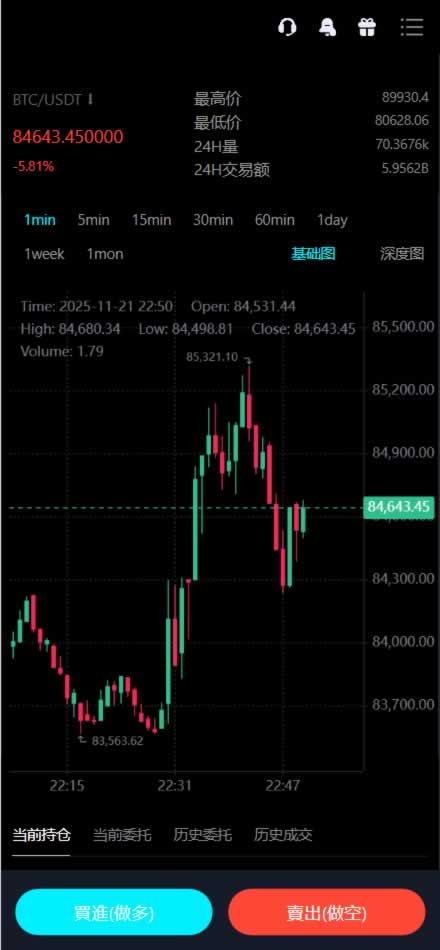Show the 1mon chart
The height and width of the screenshot is (950, 440).
105,254
